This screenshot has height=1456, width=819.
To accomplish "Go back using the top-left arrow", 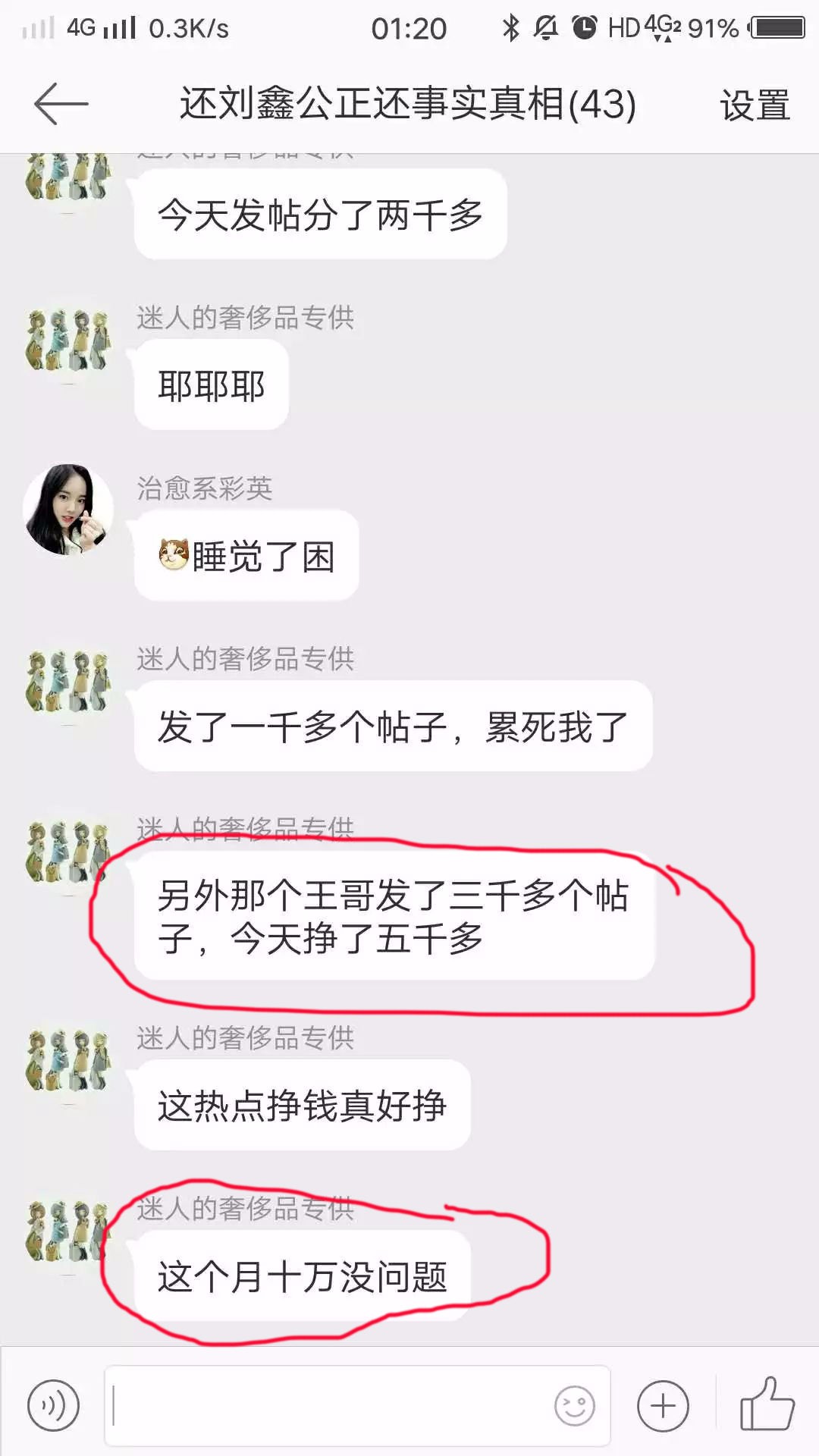I will click(61, 104).
